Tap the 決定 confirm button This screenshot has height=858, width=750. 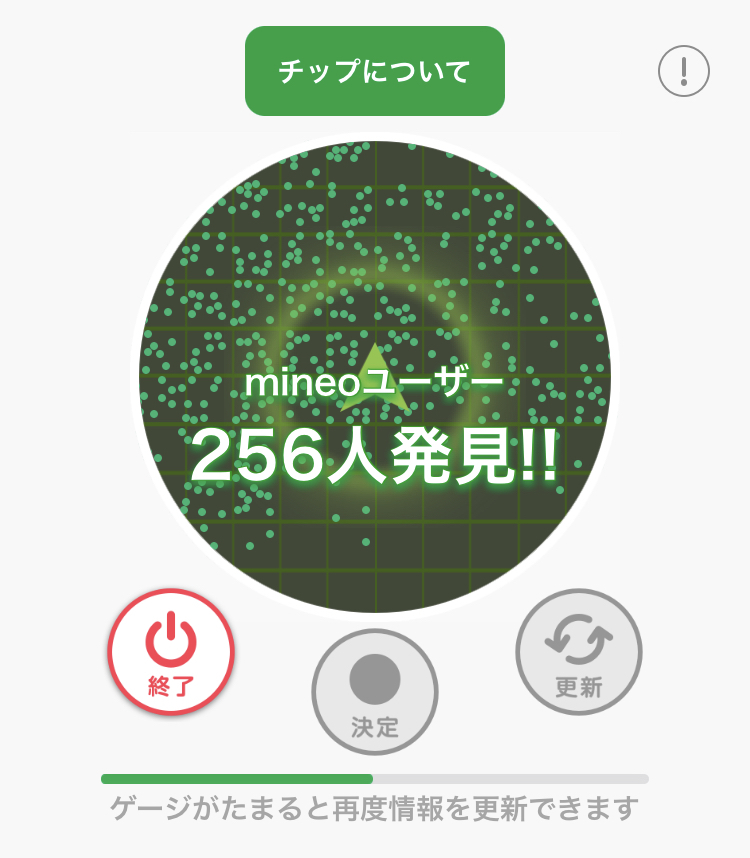click(375, 692)
